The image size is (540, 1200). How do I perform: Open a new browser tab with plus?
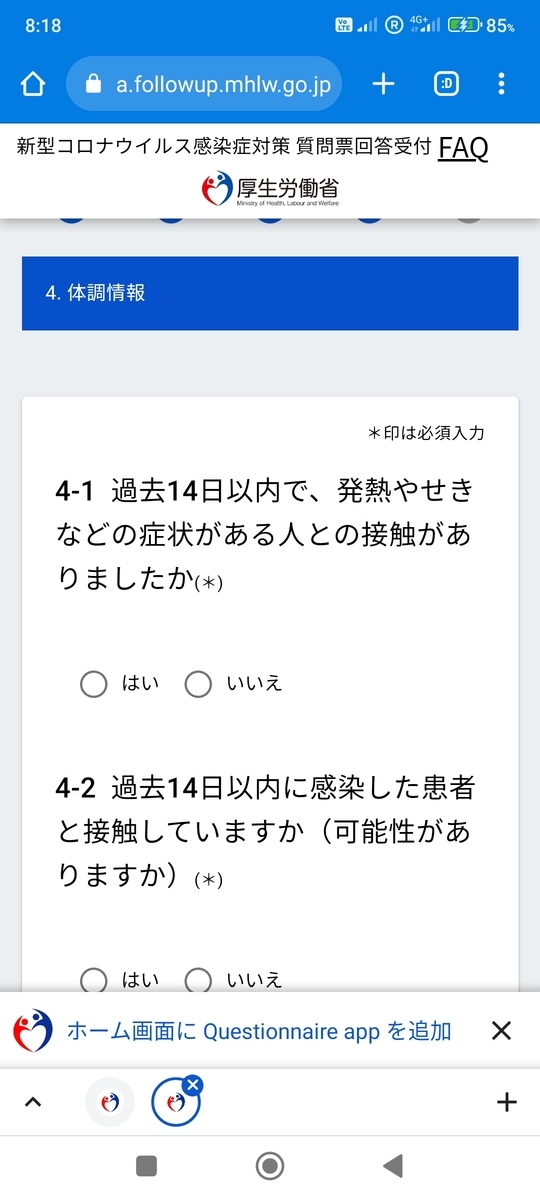383,85
